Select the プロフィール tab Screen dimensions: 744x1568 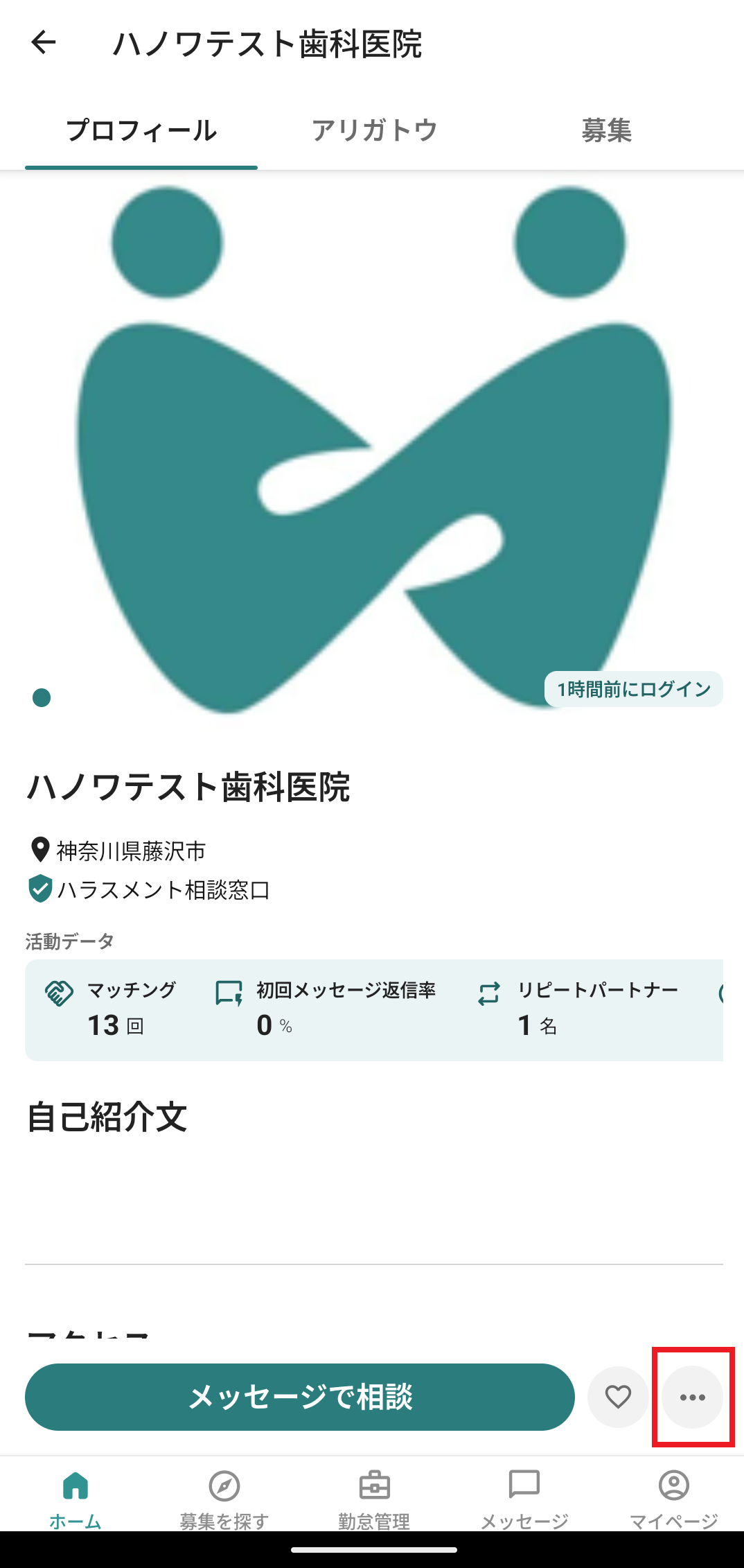tap(141, 130)
